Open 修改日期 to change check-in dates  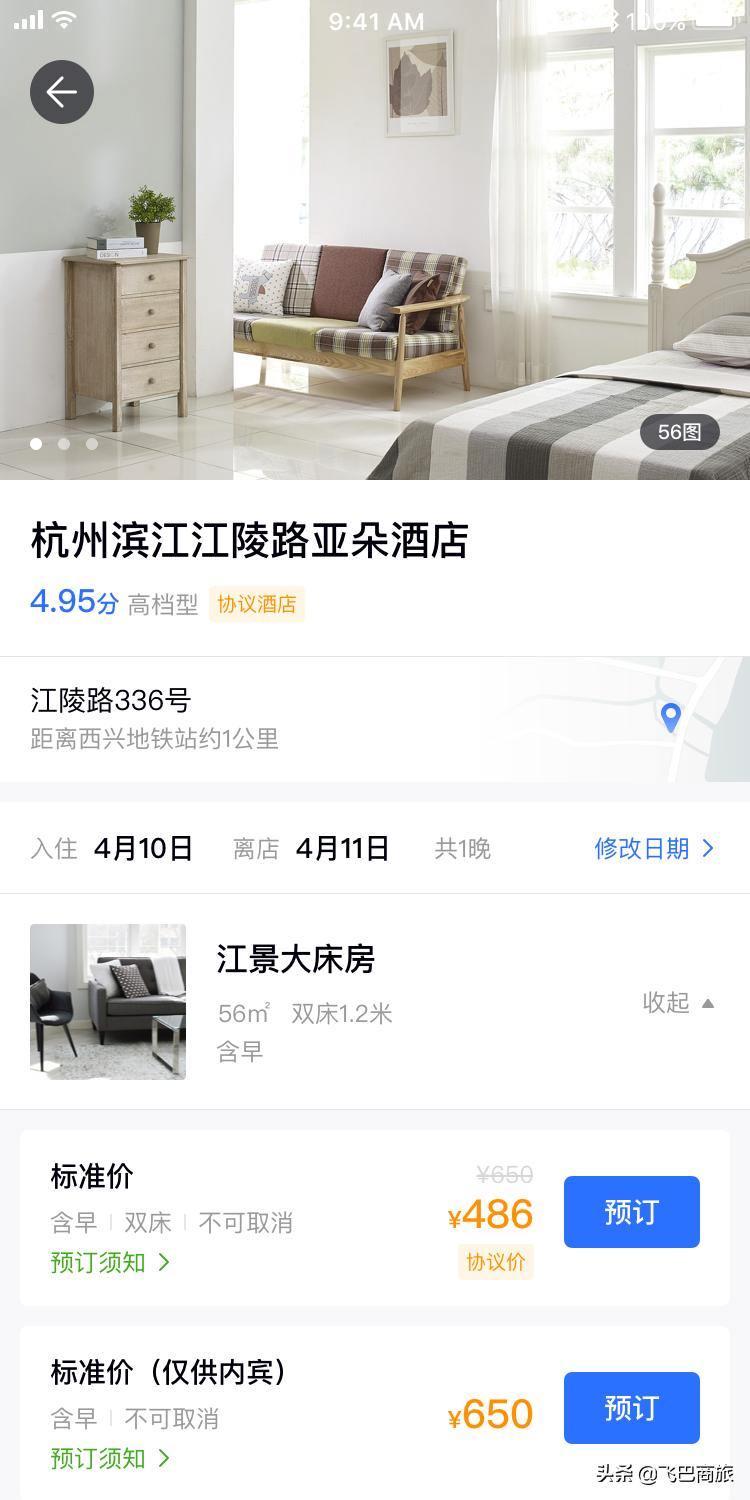click(x=654, y=847)
